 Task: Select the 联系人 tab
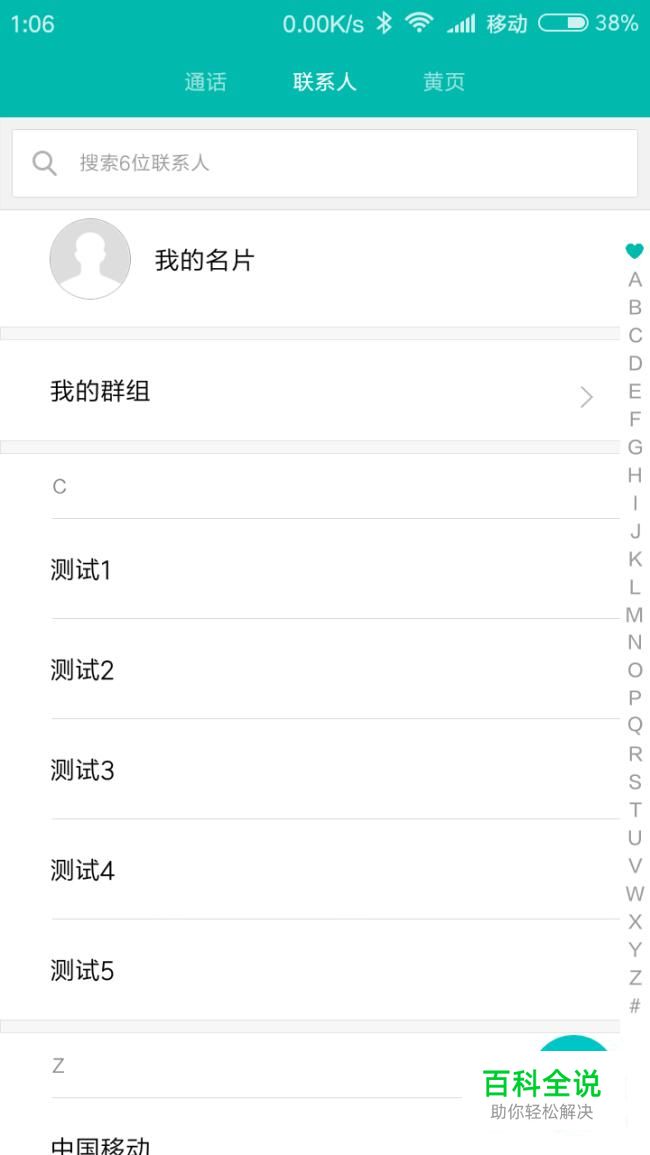click(324, 82)
